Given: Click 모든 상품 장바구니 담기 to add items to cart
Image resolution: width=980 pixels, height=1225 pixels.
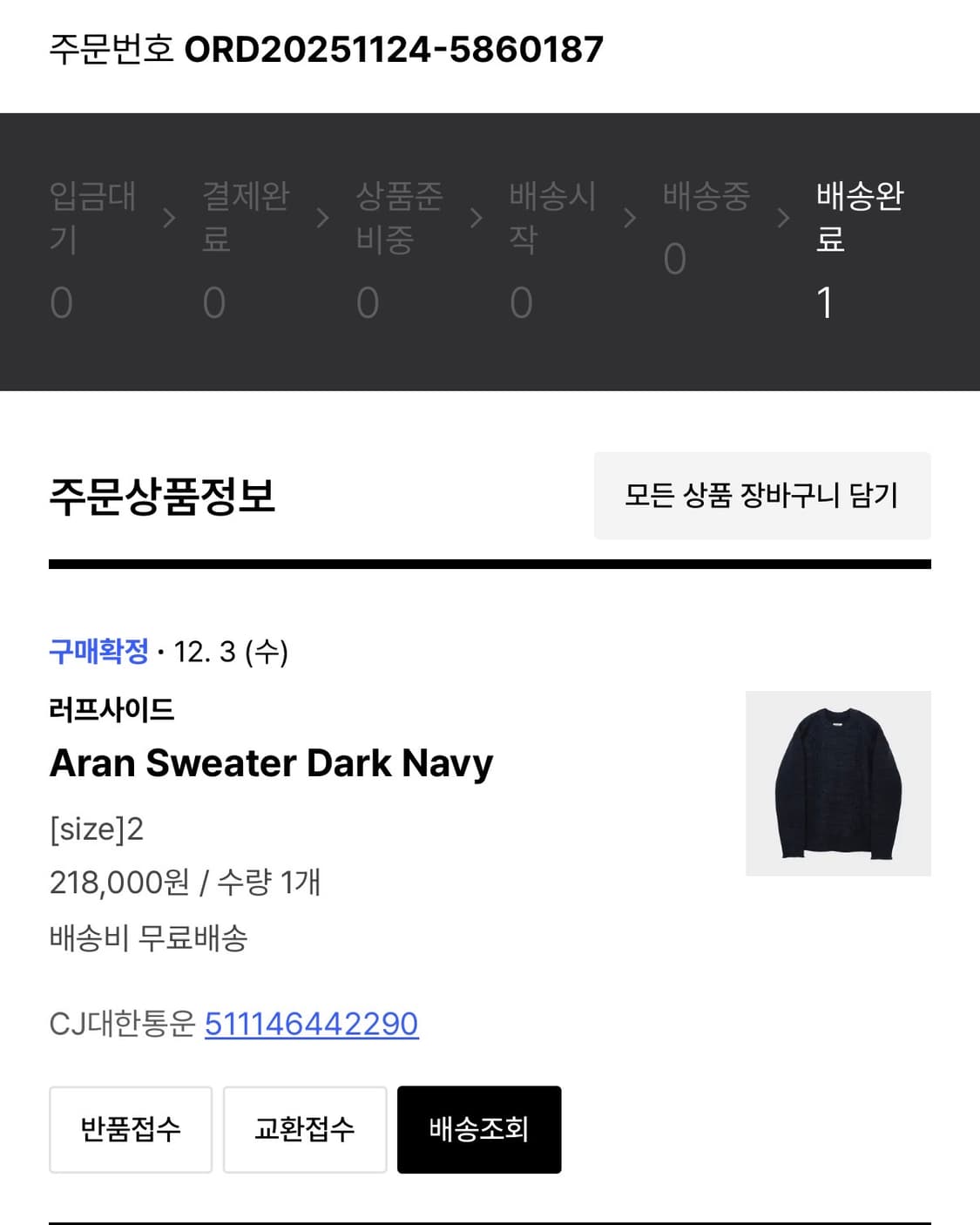Looking at the screenshot, I should [x=762, y=495].
